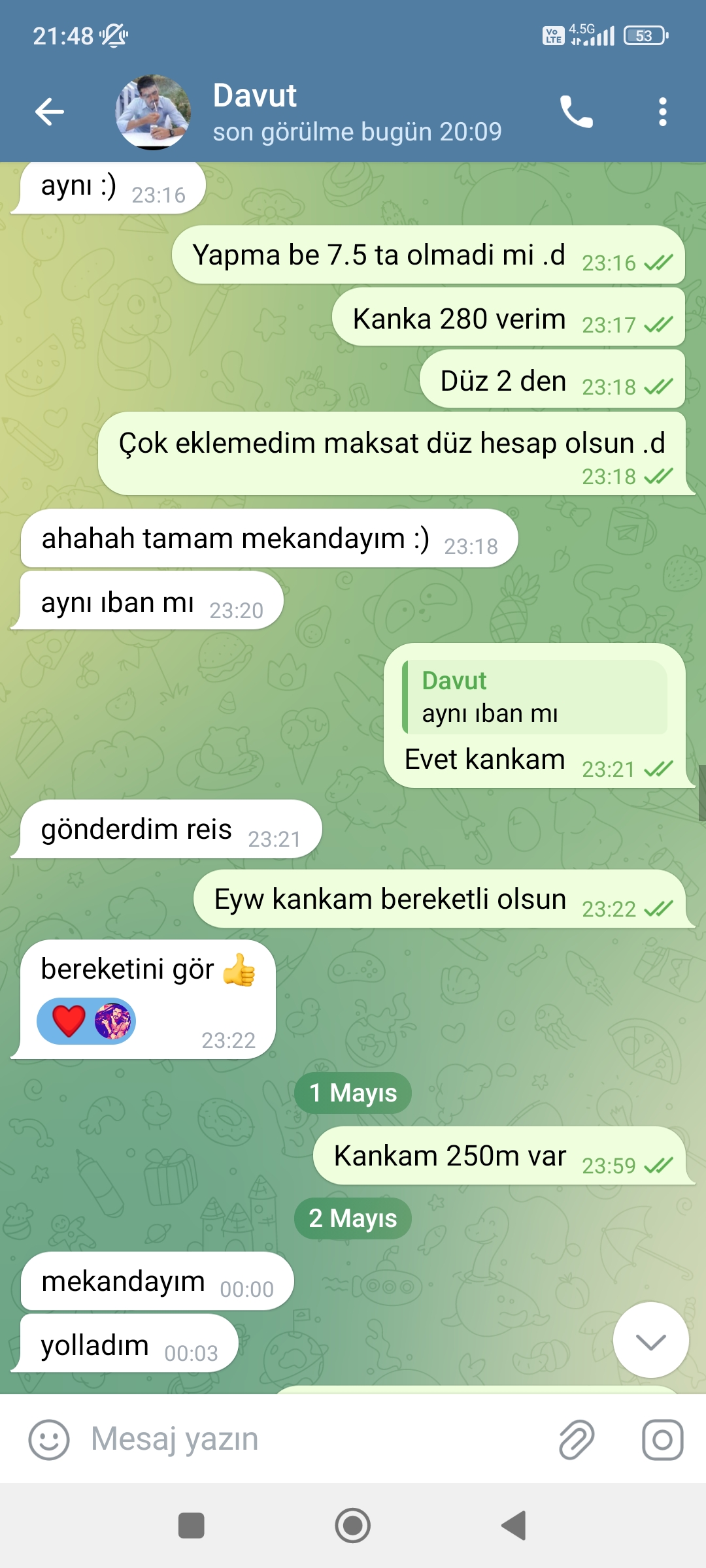The width and height of the screenshot is (706, 1568).
Task: Tap the 2 Mayıs date chip
Action: (x=353, y=1218)
